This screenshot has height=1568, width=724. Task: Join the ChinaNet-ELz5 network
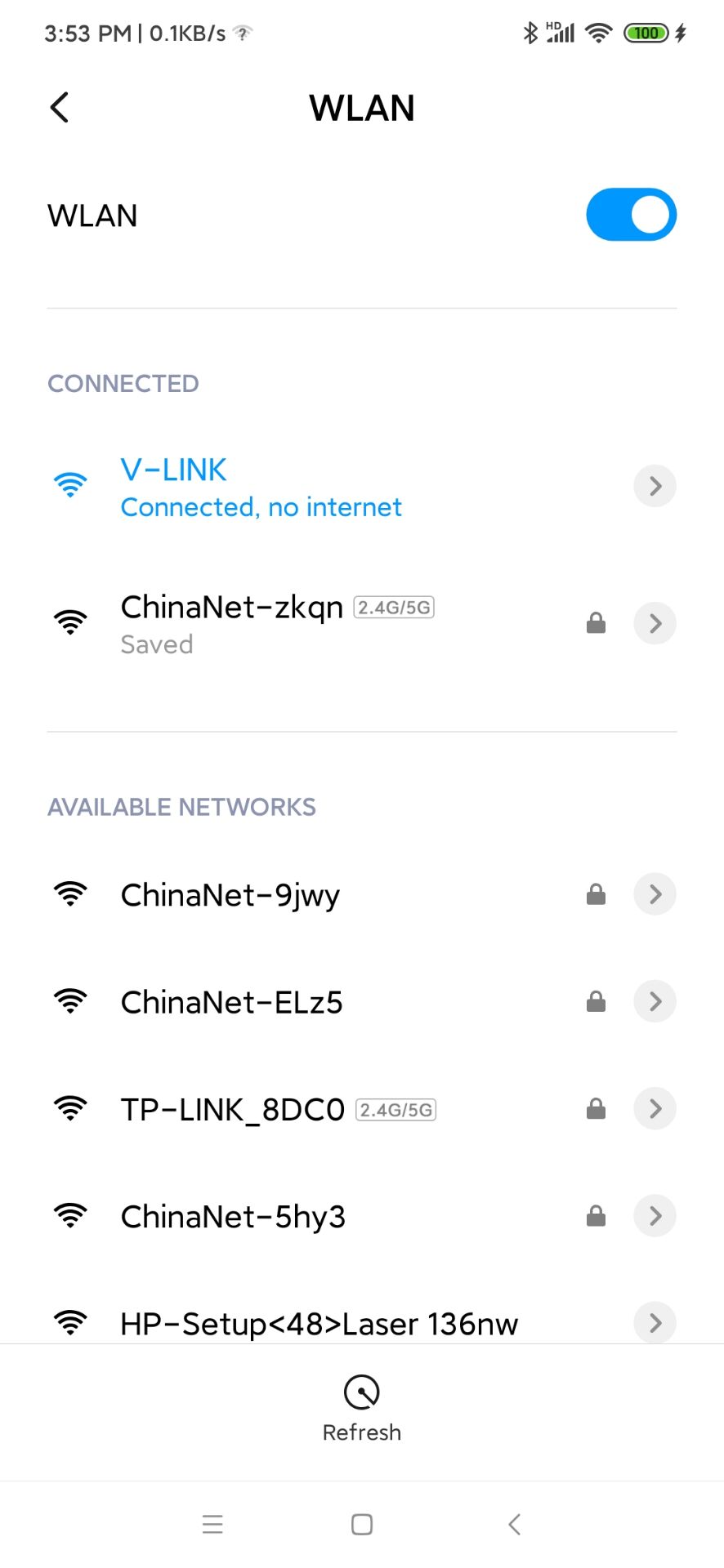[231, 1002]
